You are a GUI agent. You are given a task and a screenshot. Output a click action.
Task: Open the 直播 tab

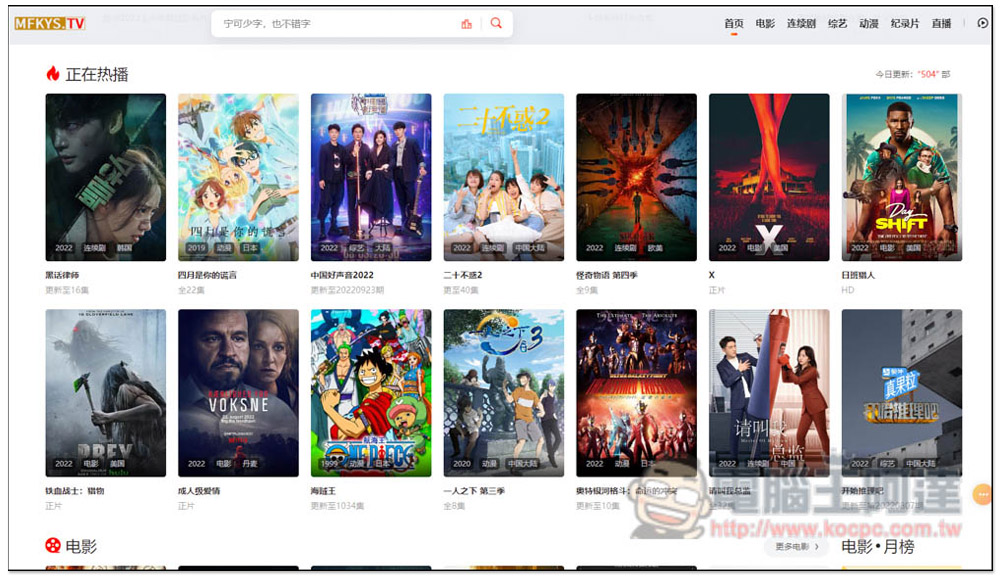[941, 23]
